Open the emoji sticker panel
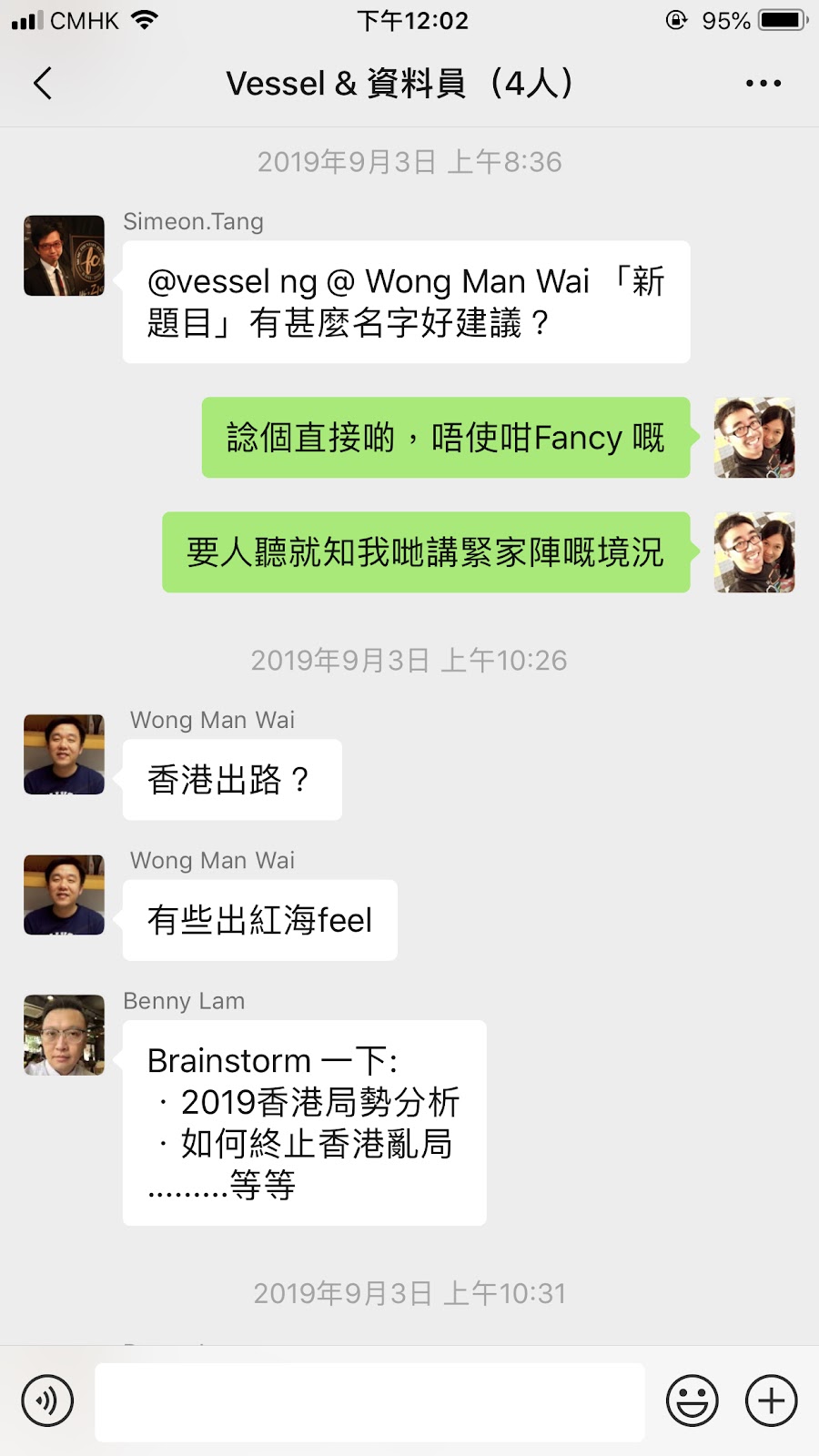The width and height of the screenshot is (819, 1456). tap(693, 1400)
